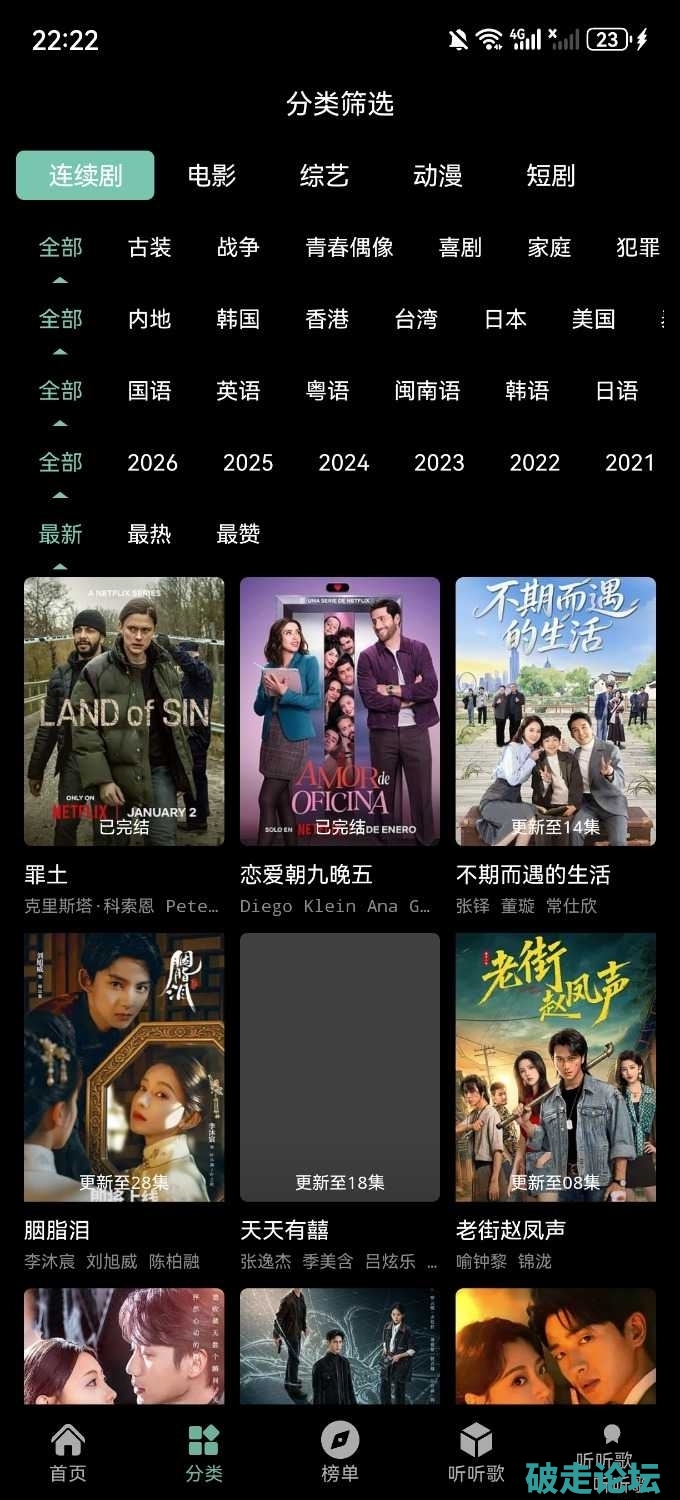Switch to the 综艺 category tab

click(x=324, y=176)
